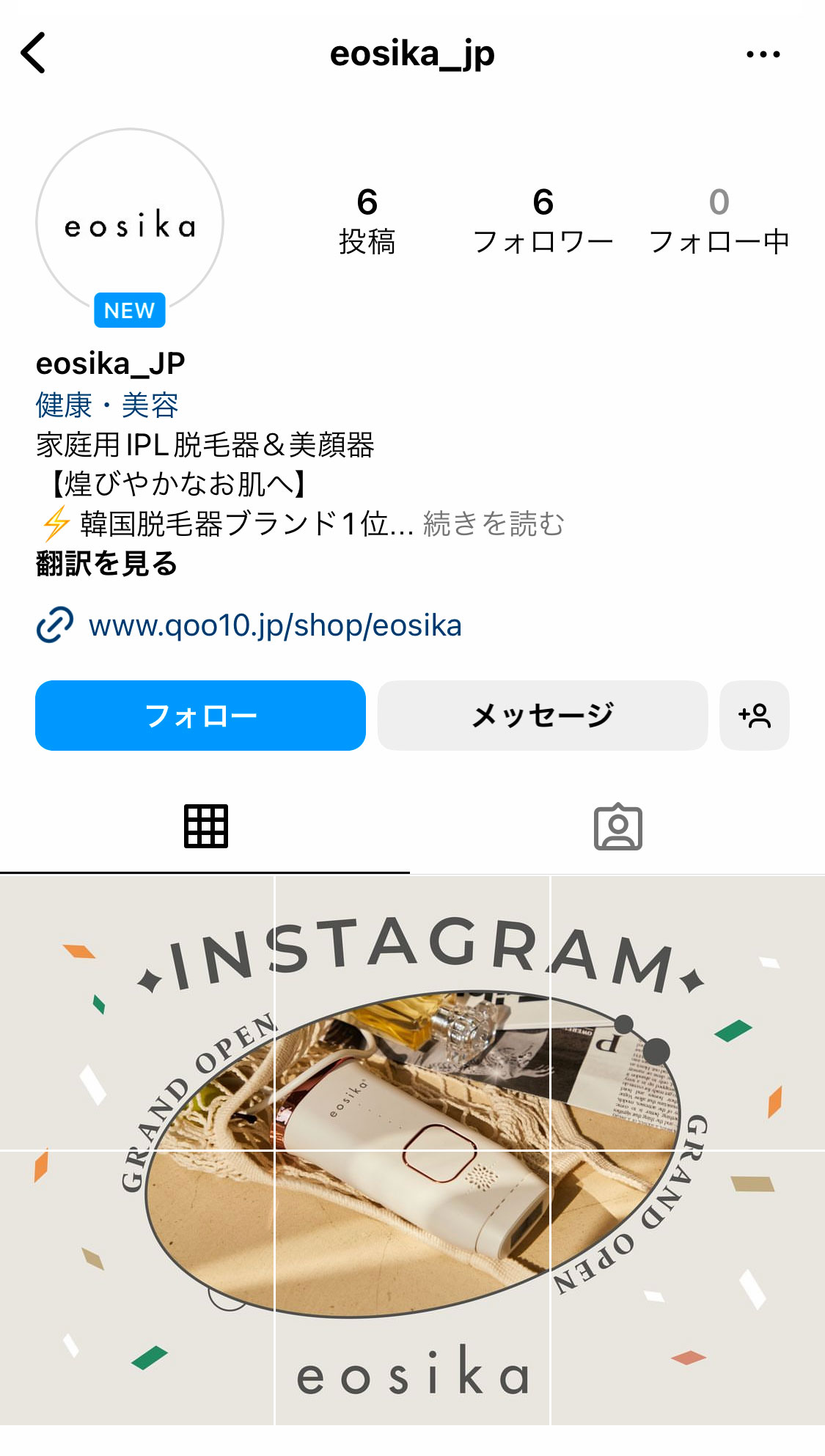This screenshot has width=825, height=1456.
Task: Open the www.qoo10.jp/shop/eosika link
Action: (275, 625)
